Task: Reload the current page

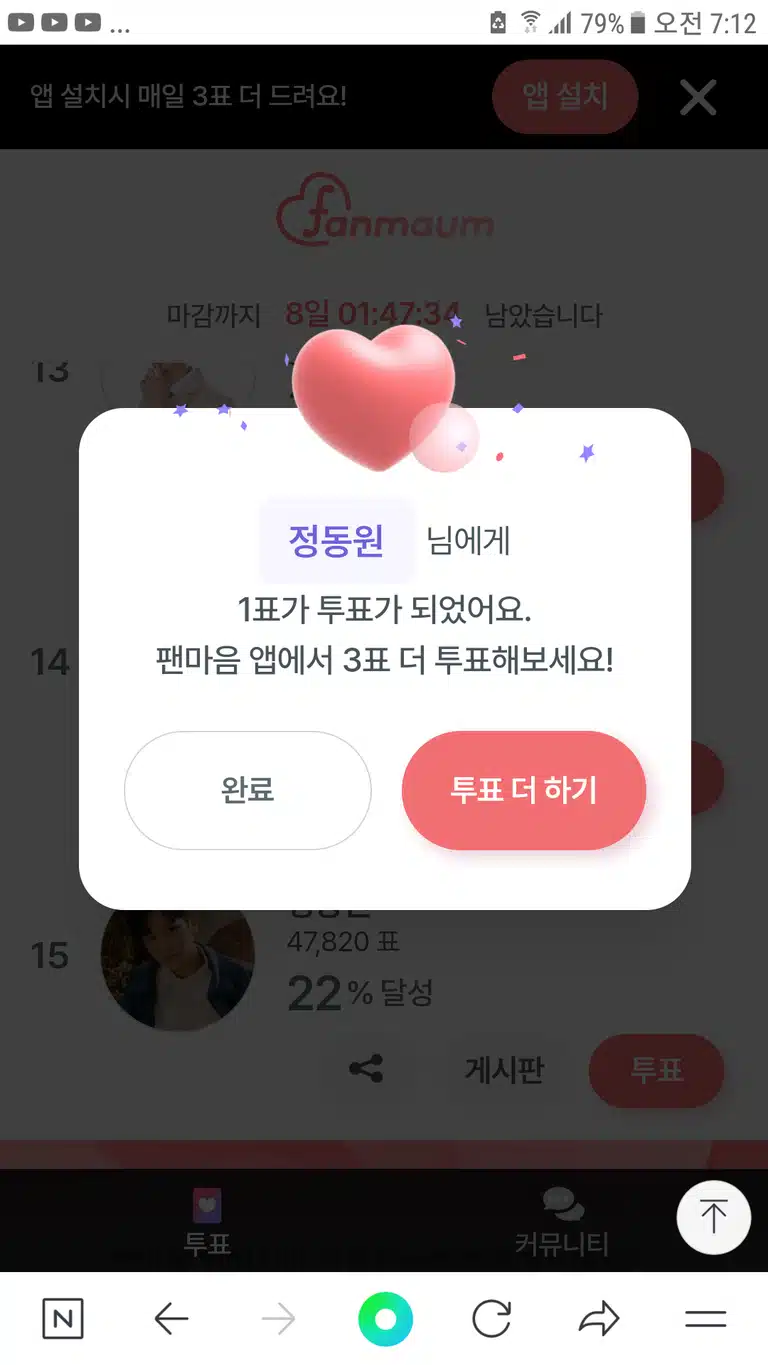Action: tap(491, 1319)
